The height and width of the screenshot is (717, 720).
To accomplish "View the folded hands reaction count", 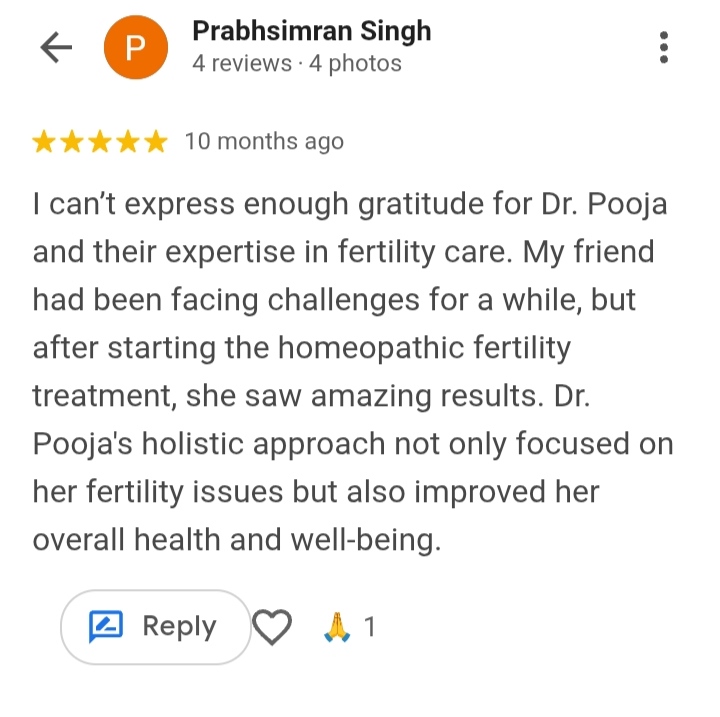I will 349,628.
